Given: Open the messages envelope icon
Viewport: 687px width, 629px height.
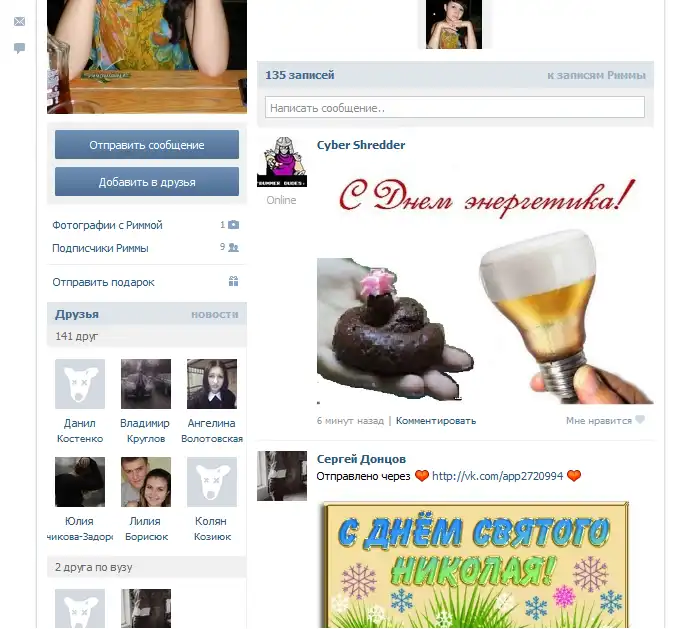Looking at the screenshot, I should point(19,21).
